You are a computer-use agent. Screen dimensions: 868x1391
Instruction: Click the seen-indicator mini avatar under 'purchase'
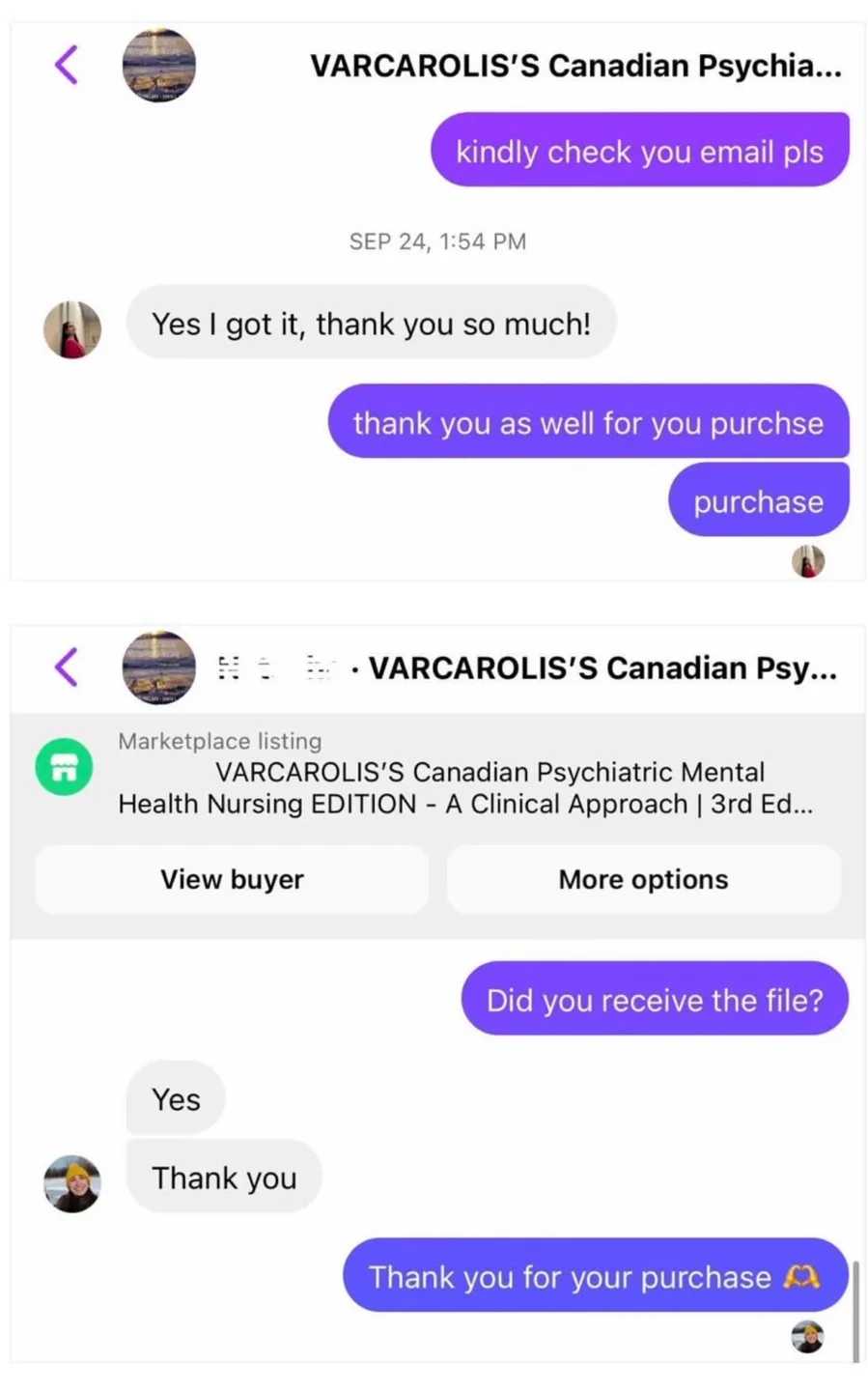(x=808, y=561)
